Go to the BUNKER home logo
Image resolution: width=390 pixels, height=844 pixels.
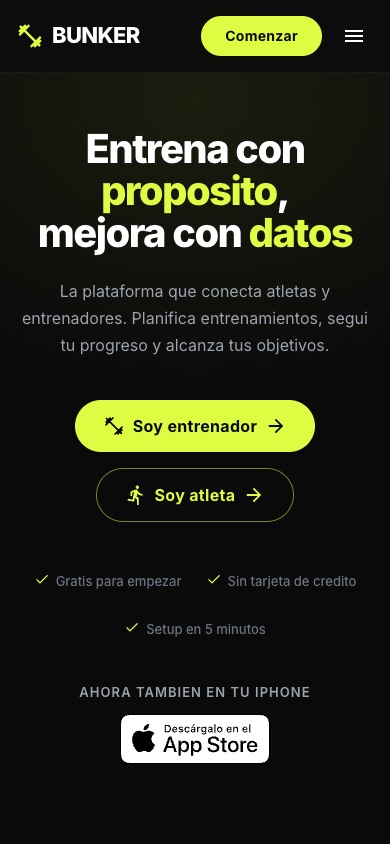tap(79, 36)
